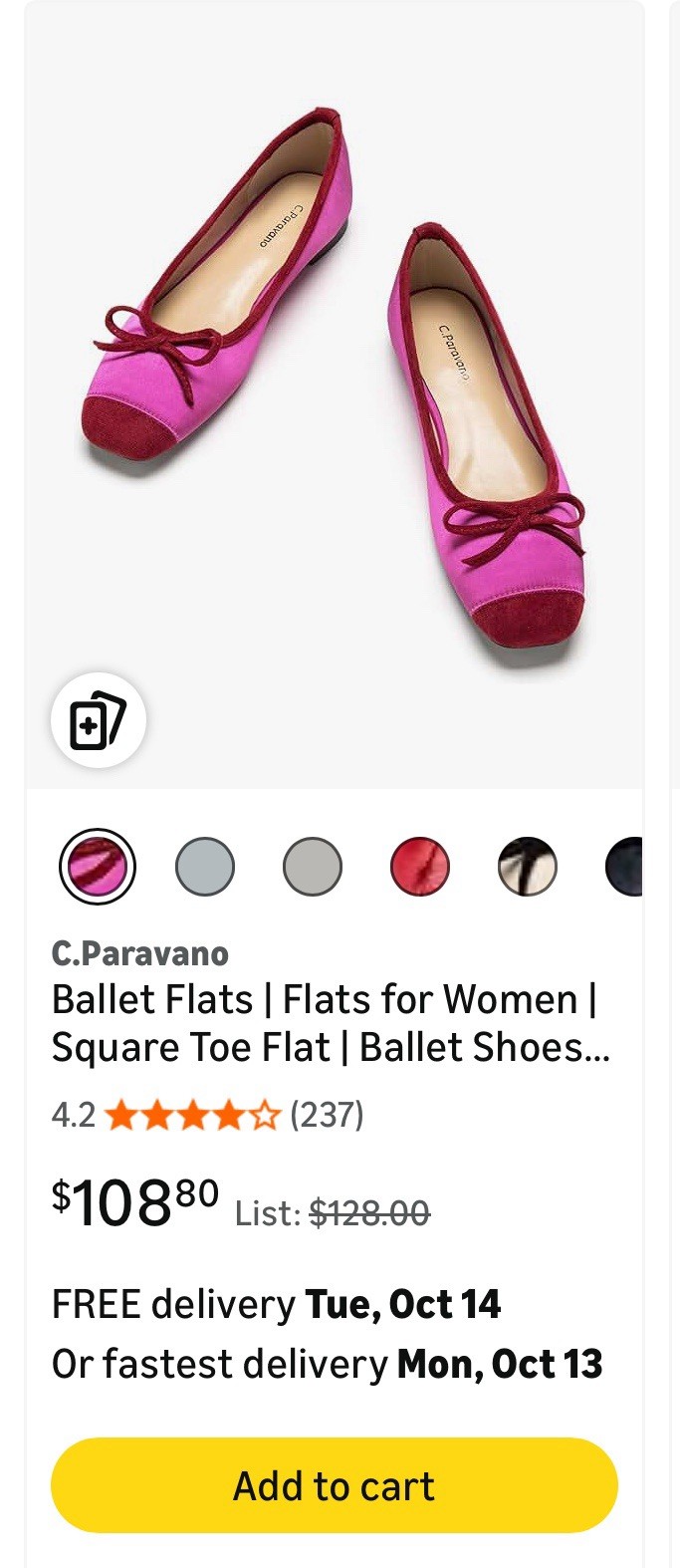Open the view similar items icon
The width and height of the screenshot is (680, 1568).
pyautogui.click(x=99, y=720)
